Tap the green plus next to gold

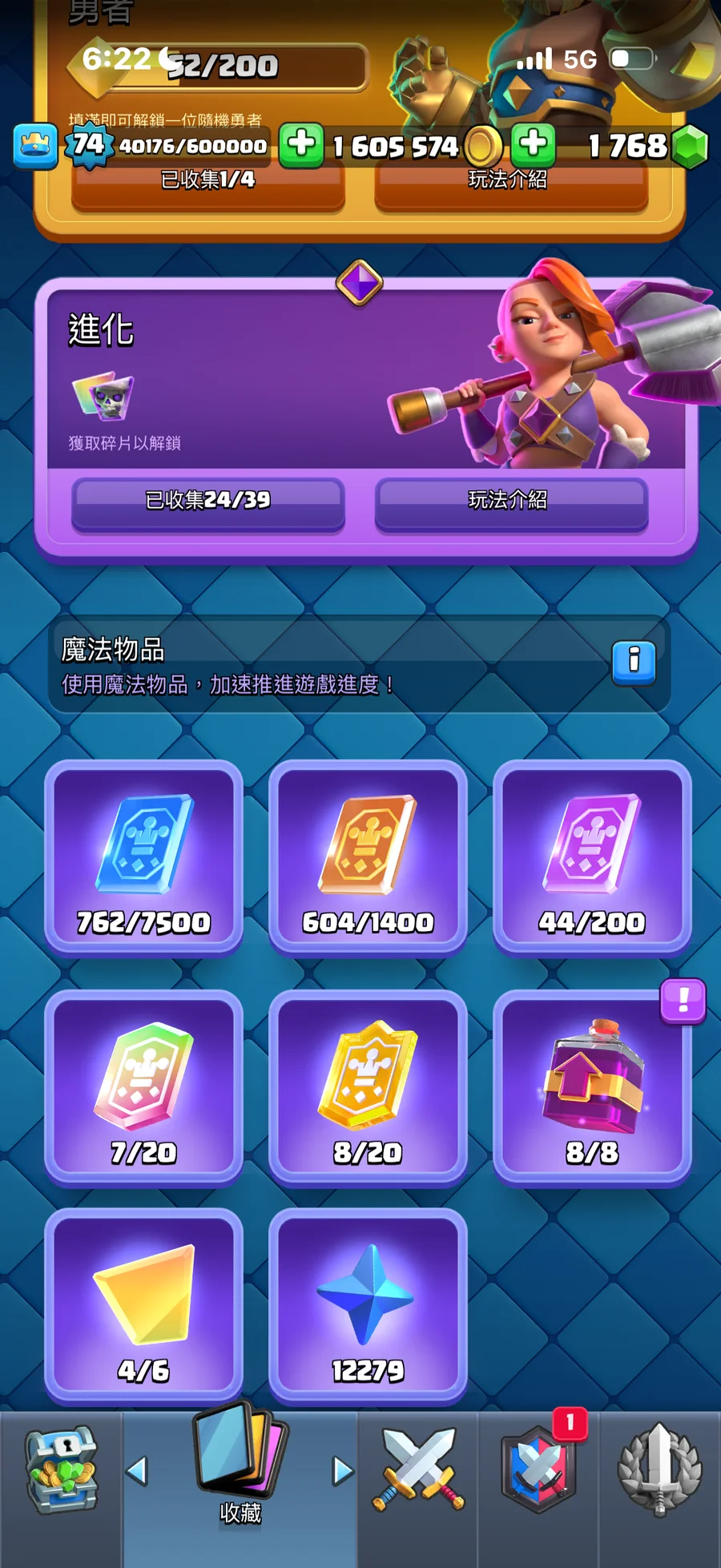tap(301, 145)
